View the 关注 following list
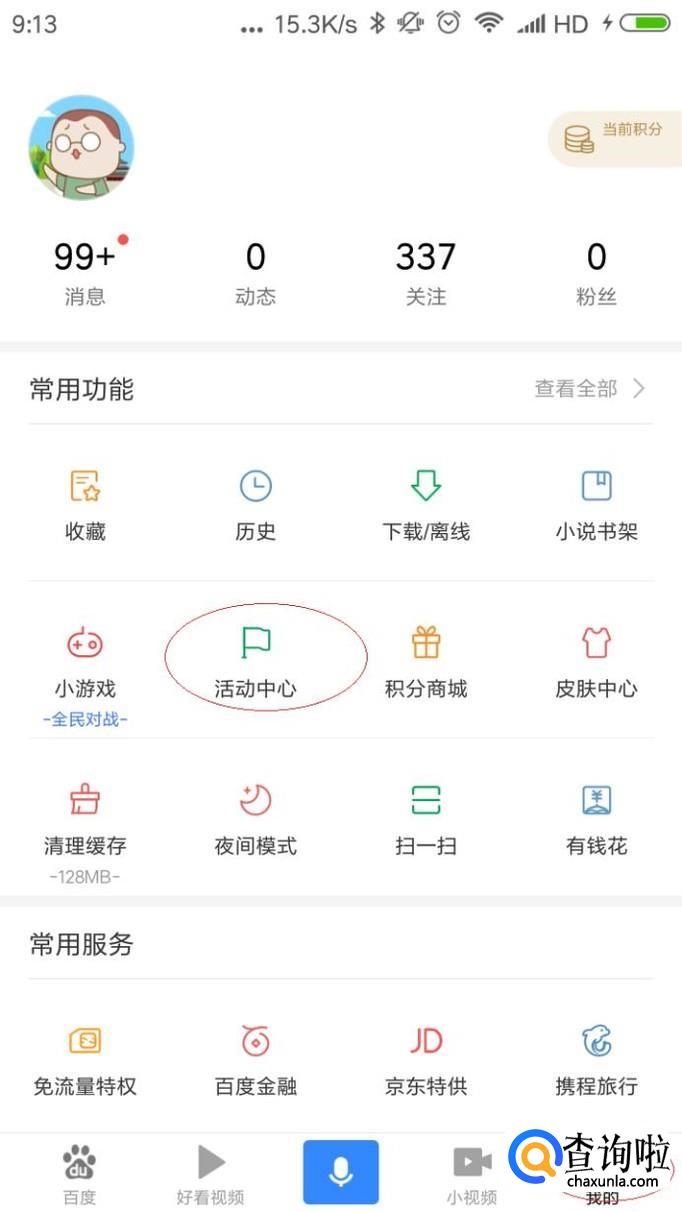The image size is (682, 1212). (426, 271)
